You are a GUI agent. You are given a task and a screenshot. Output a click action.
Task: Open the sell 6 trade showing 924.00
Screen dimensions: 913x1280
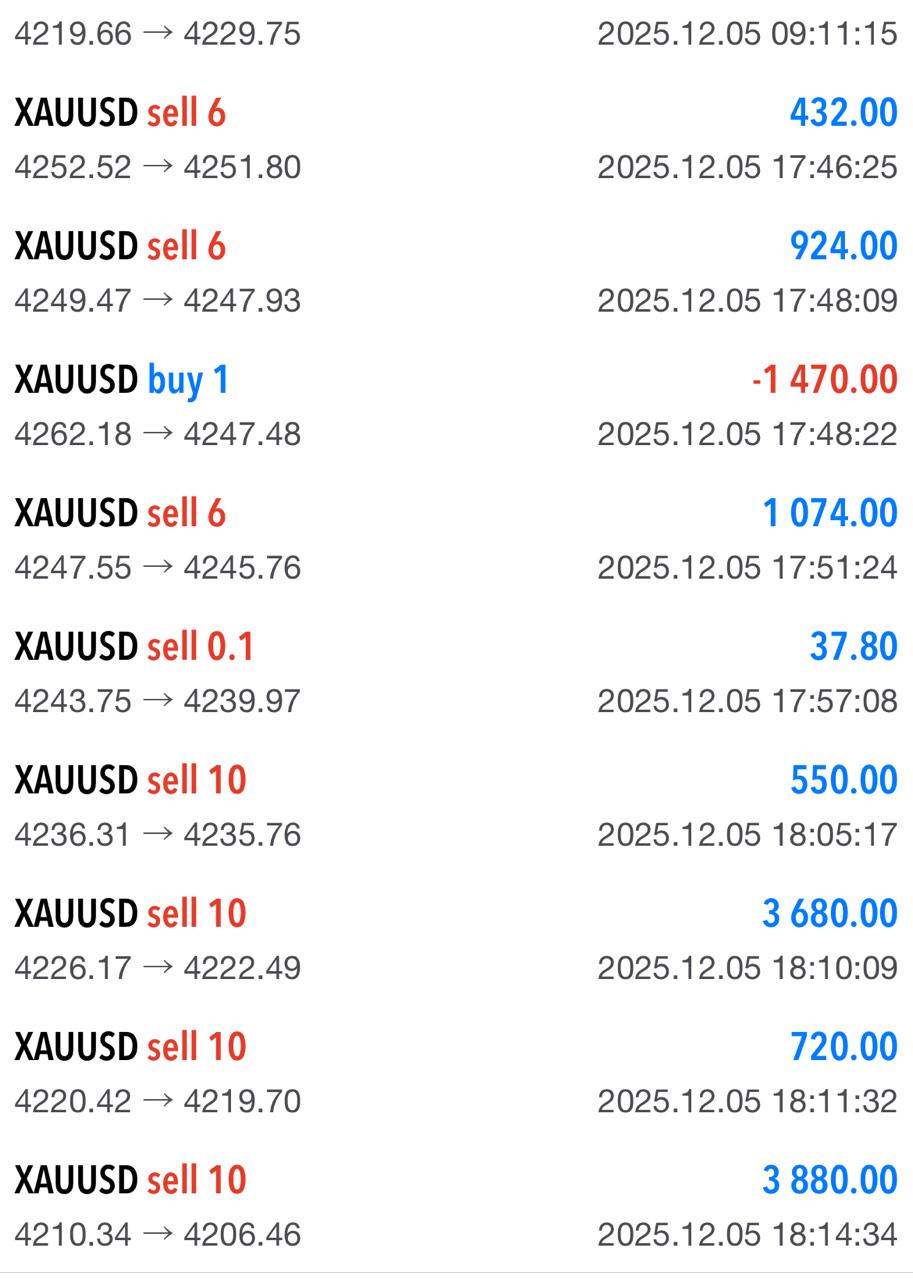coord(456,272)
